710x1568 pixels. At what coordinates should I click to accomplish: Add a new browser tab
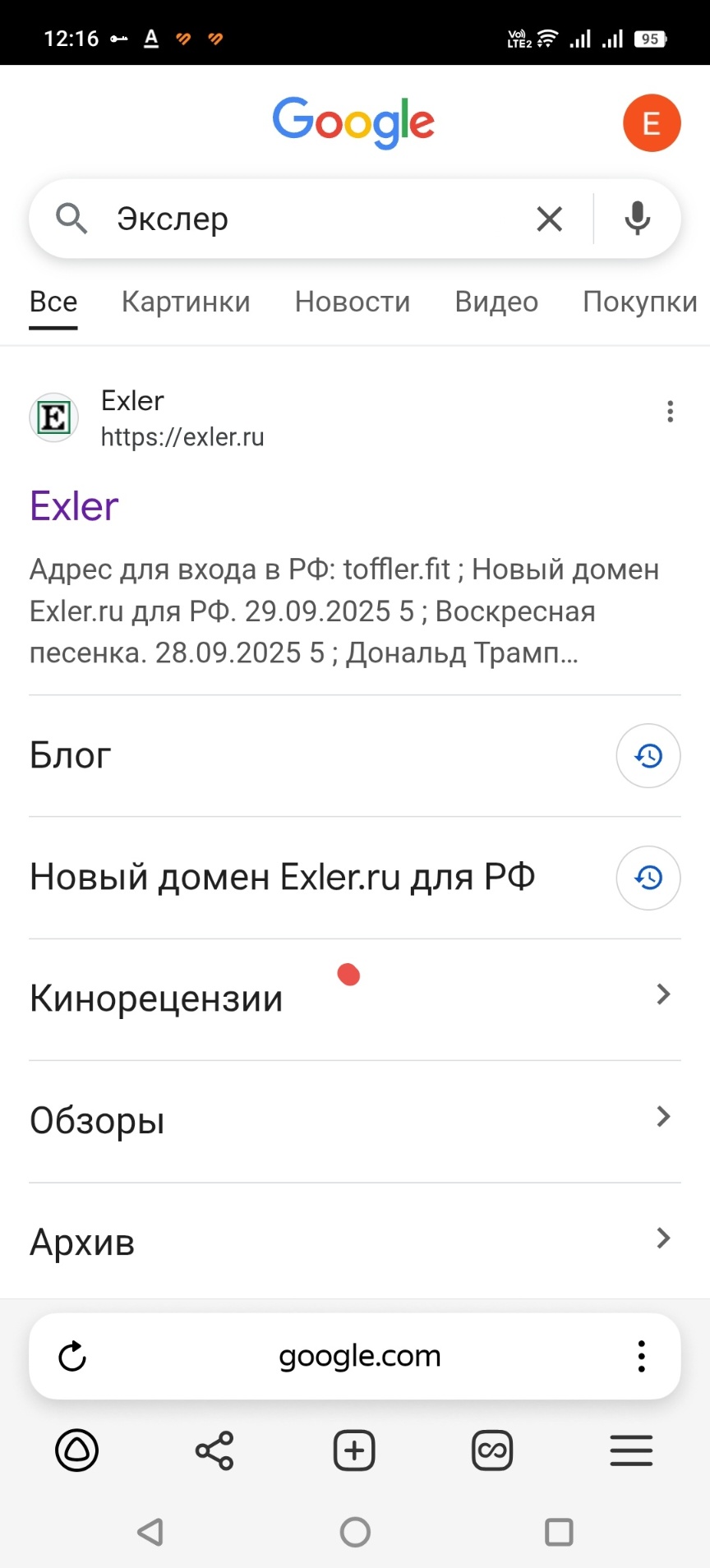click(x=354, y=1450)
